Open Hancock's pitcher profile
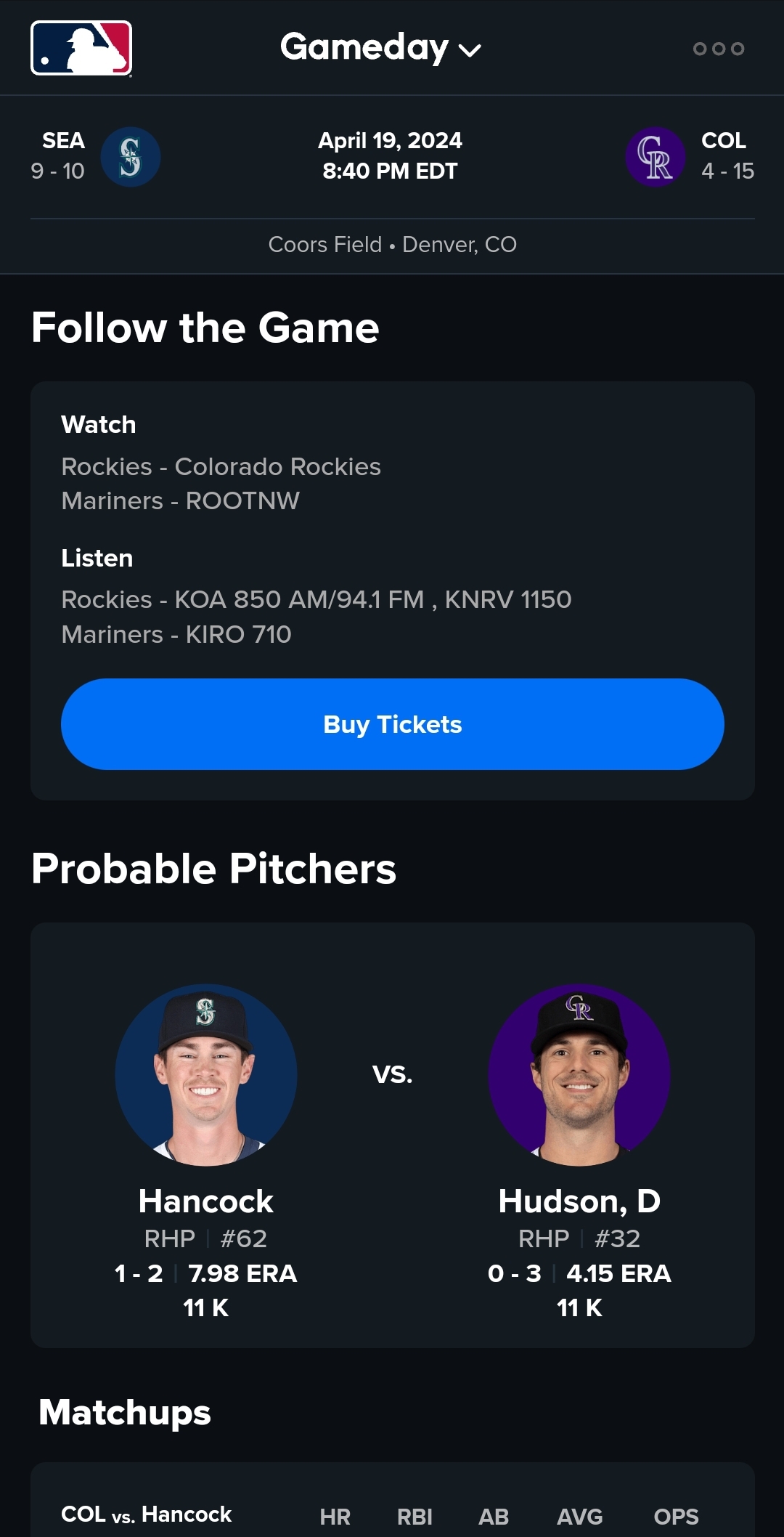784x1537 pixels. (x=206, y=1076)
